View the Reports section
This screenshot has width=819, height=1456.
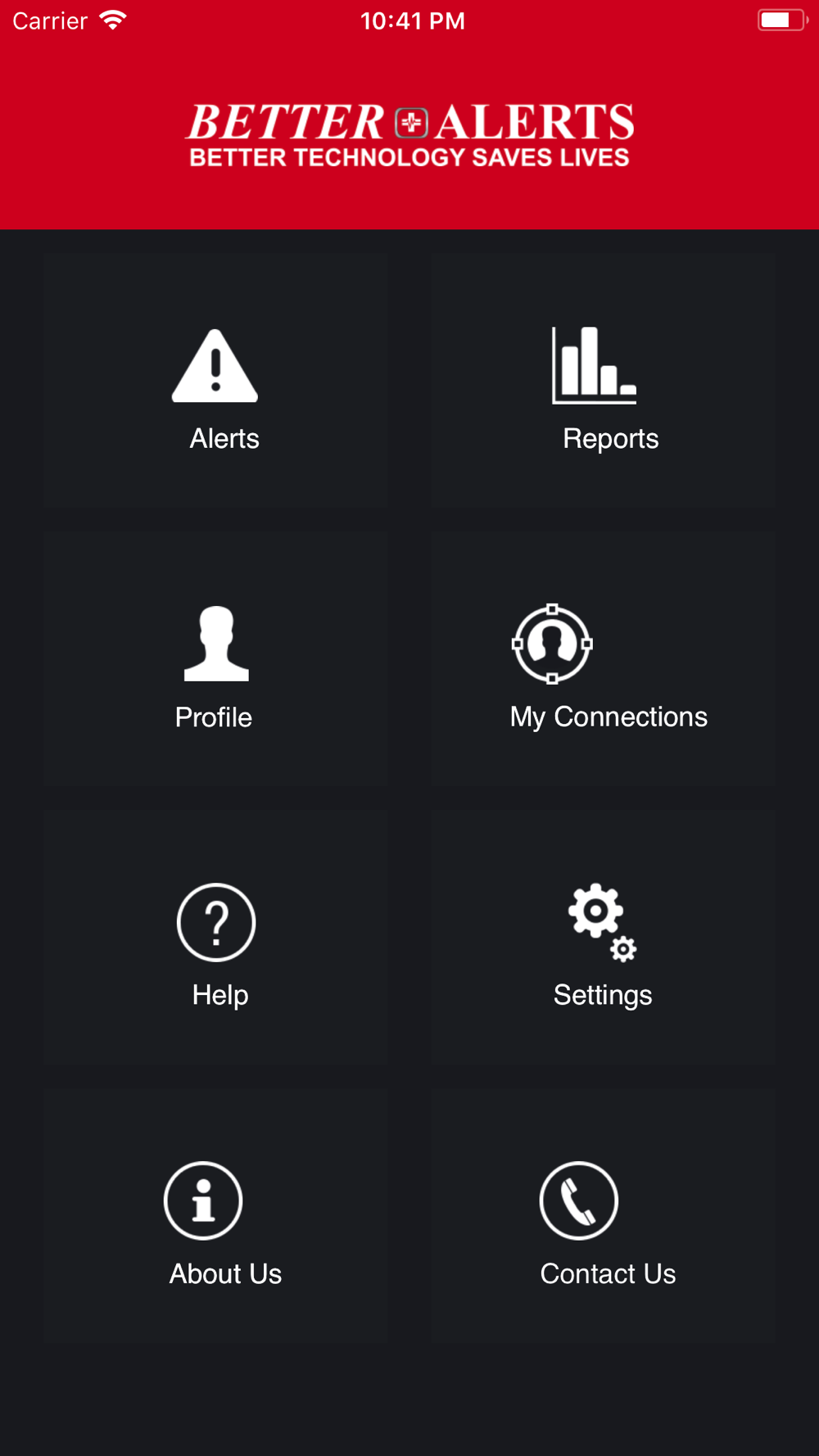(x=604, y=381)
